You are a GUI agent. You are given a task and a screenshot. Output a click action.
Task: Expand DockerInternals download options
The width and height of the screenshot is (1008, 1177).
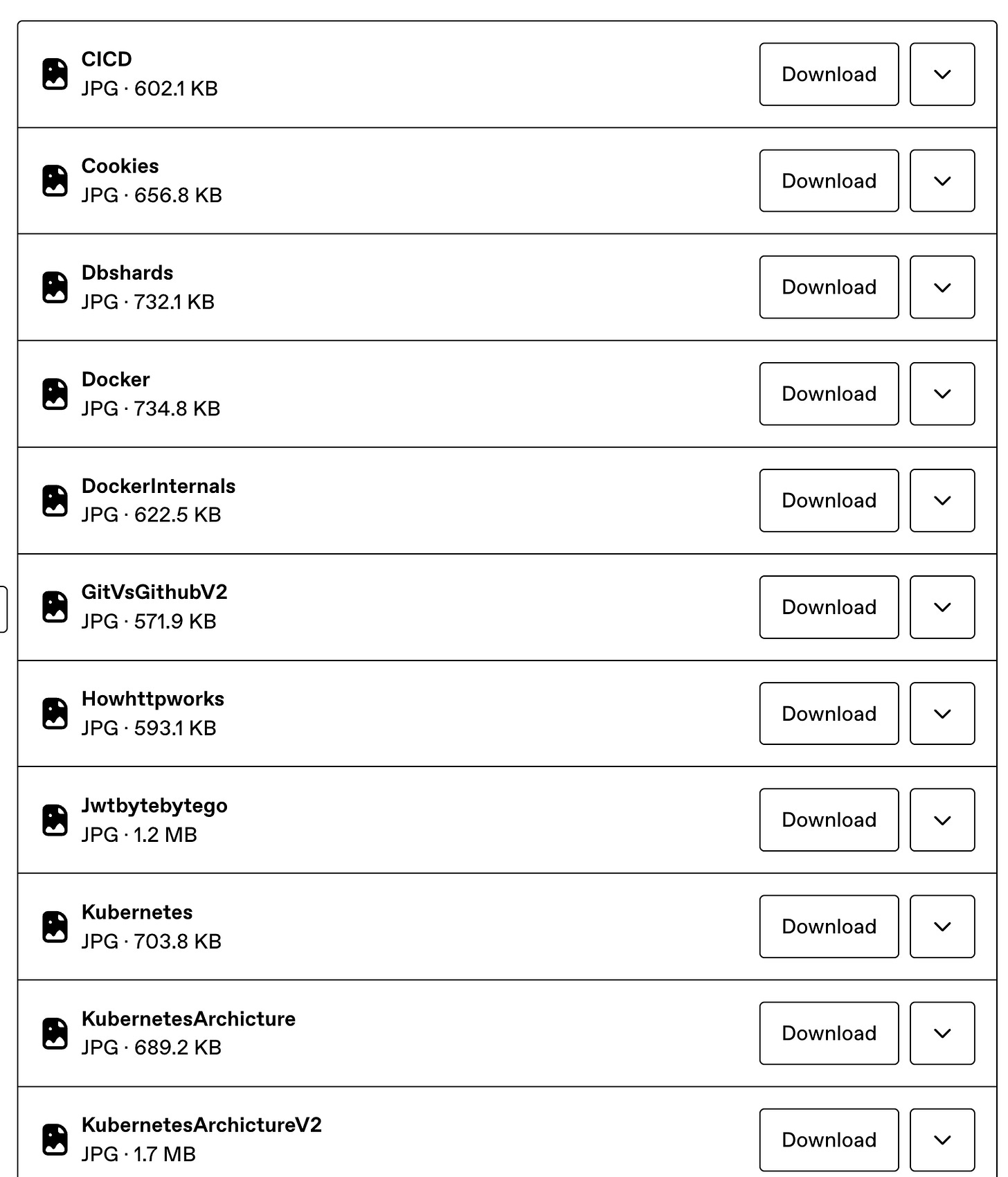942,501
